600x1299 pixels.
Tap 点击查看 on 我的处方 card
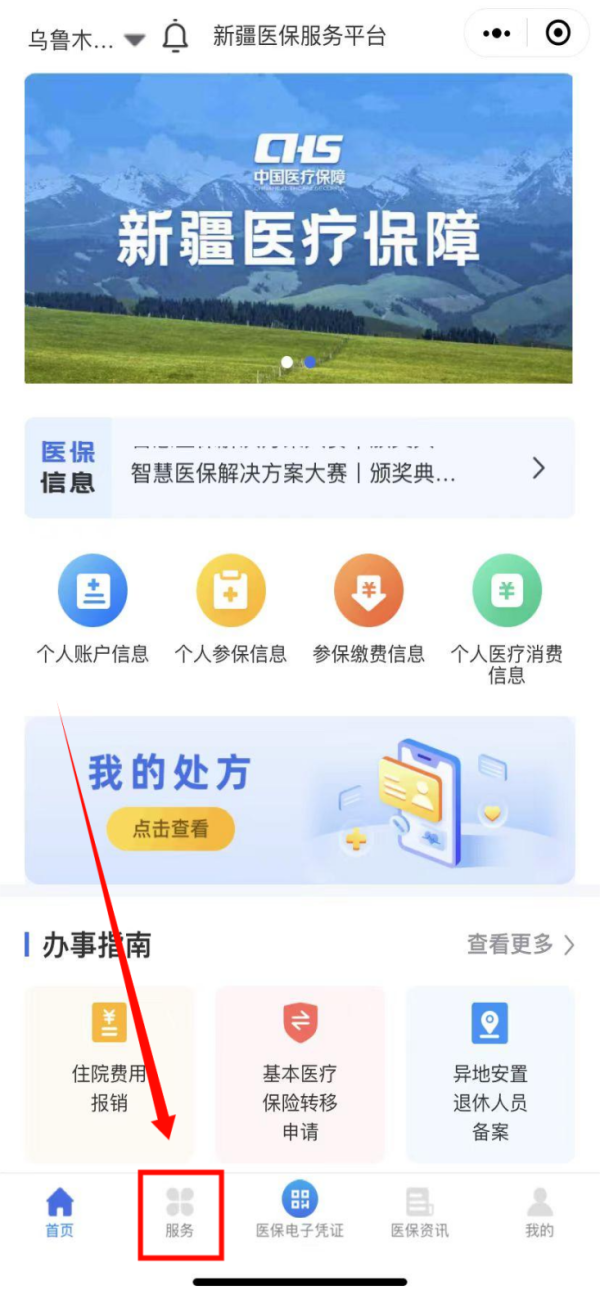click(x=171, y=828)
